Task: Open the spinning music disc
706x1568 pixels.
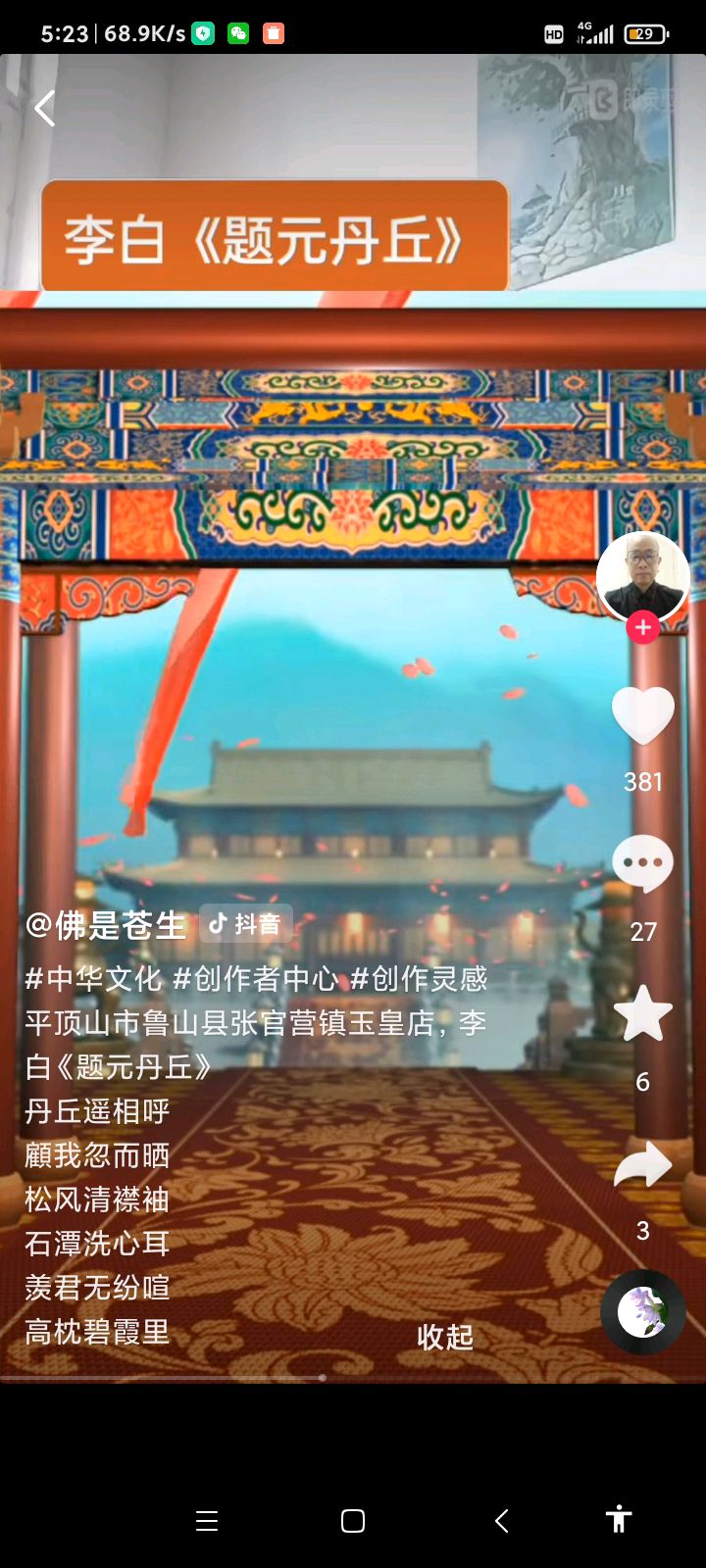Action: 642,1311
